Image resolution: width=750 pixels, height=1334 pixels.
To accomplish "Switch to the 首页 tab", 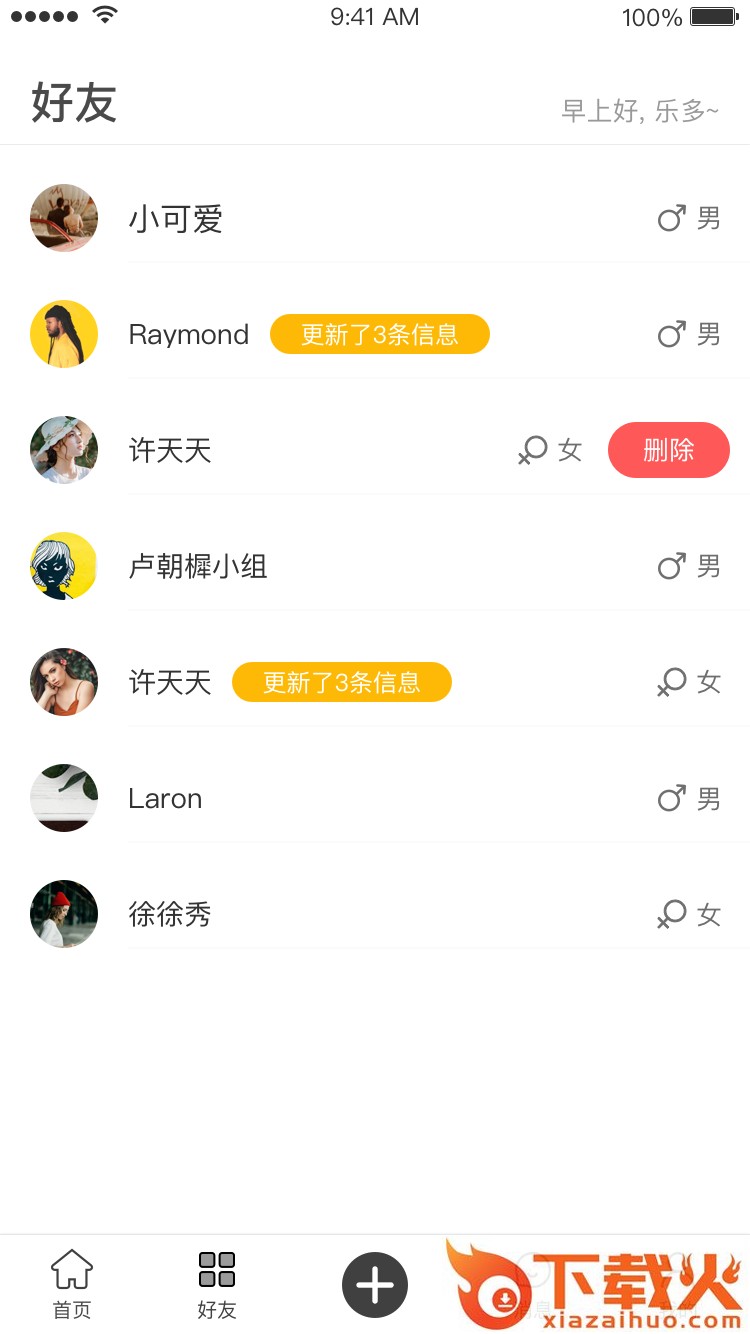I will 72,1285.
